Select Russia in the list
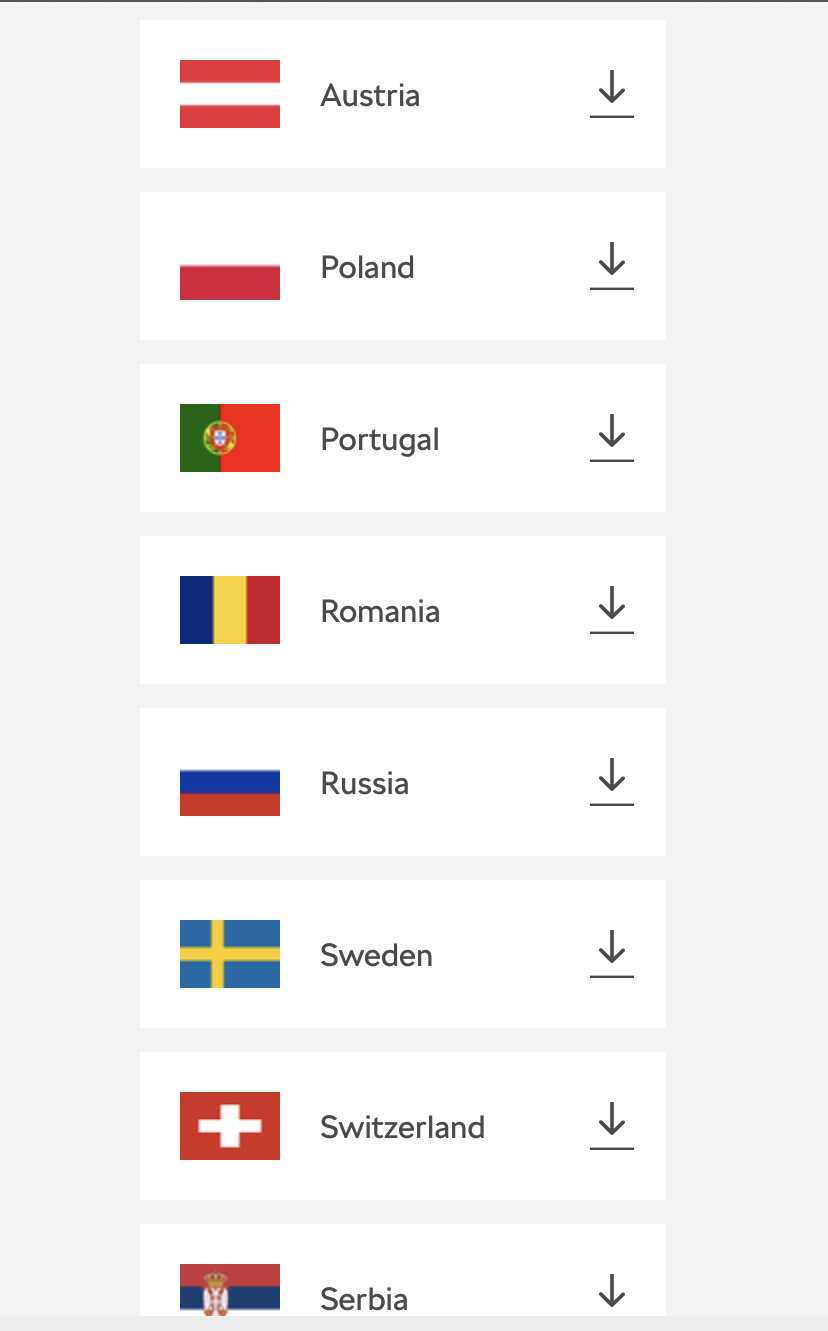Screen dimensions: 828x1331 364,784
